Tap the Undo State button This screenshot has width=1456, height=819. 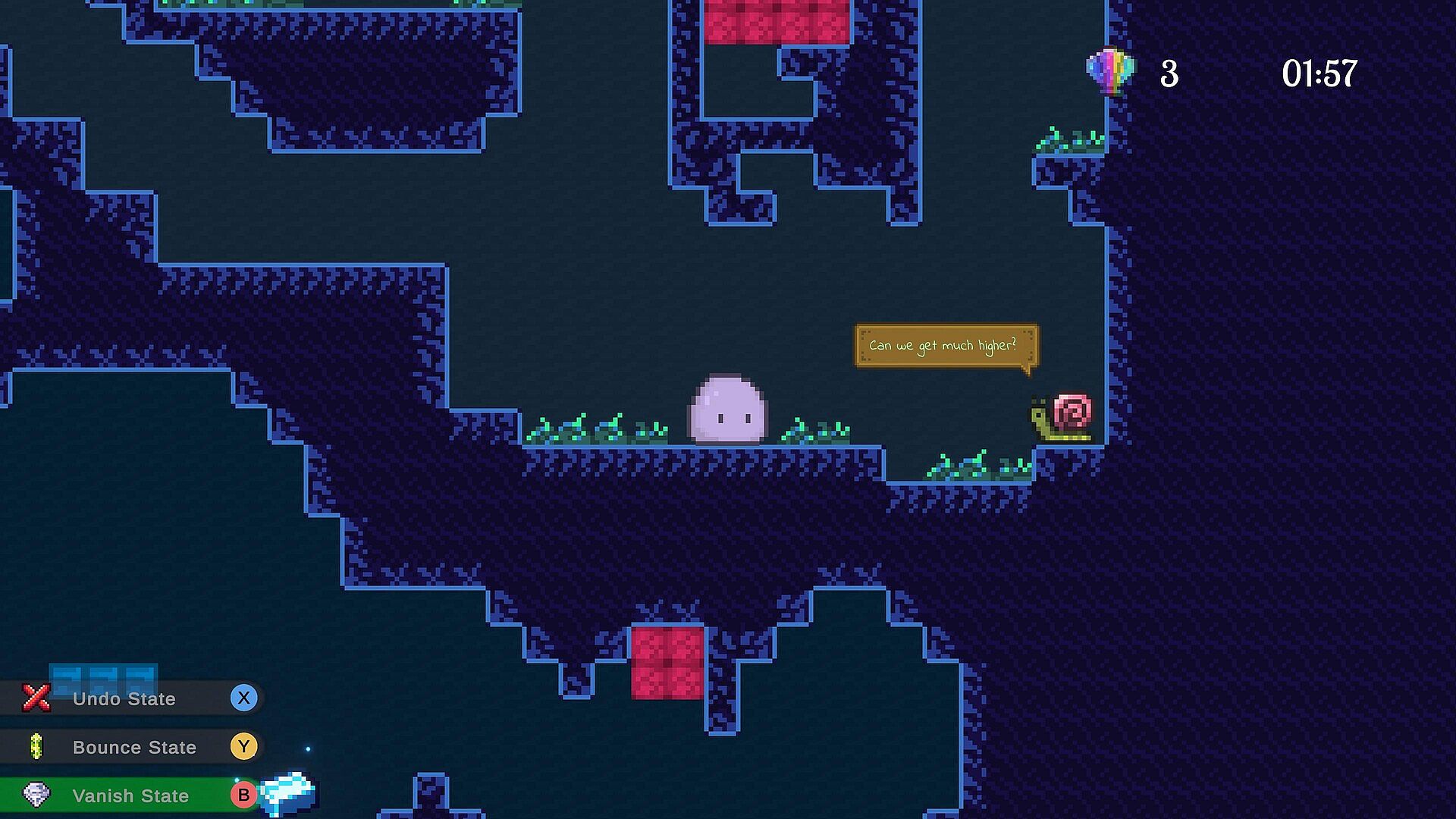(129, 698)
